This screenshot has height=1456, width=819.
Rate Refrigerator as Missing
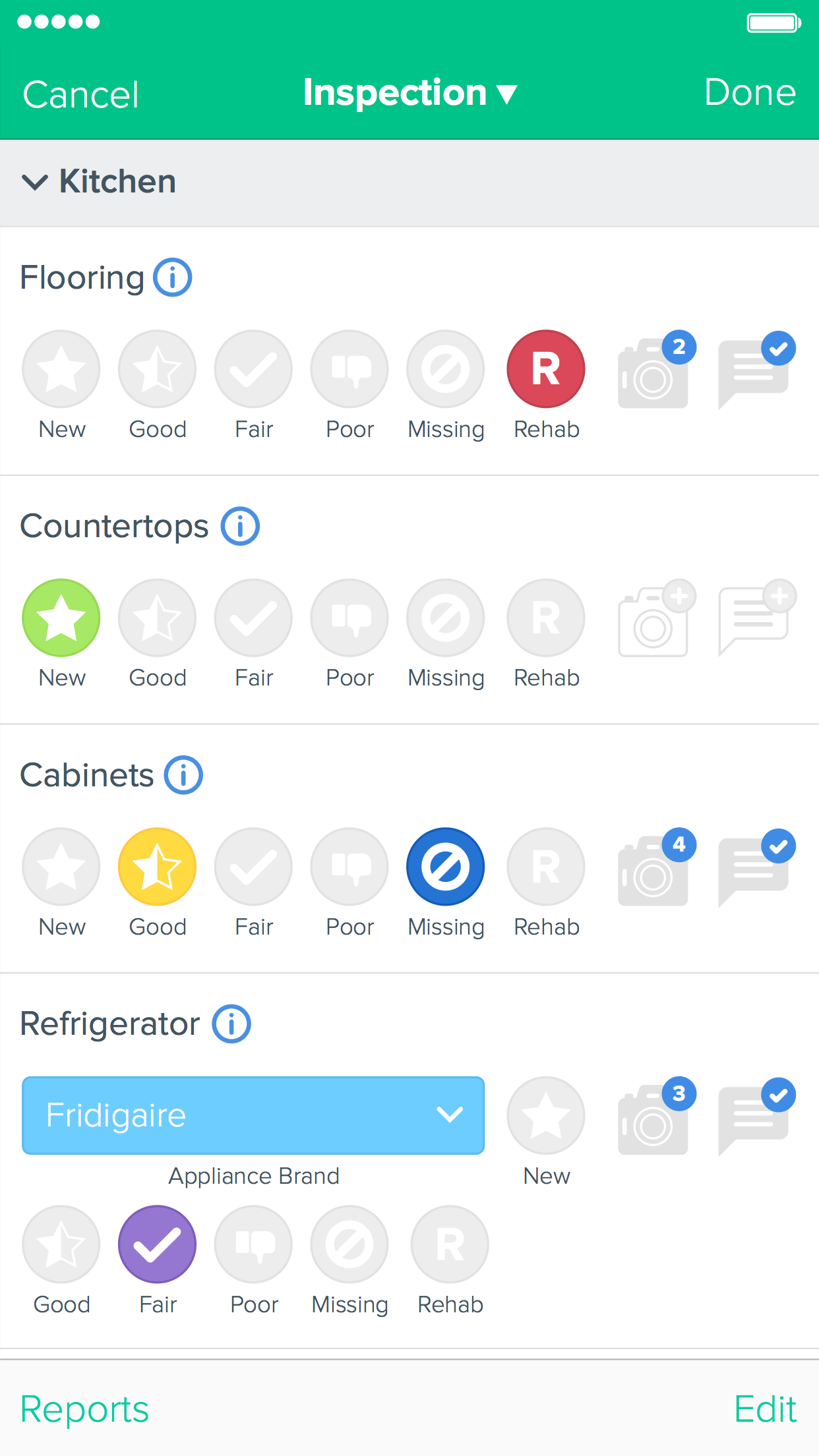click(x=349, y=1244)
